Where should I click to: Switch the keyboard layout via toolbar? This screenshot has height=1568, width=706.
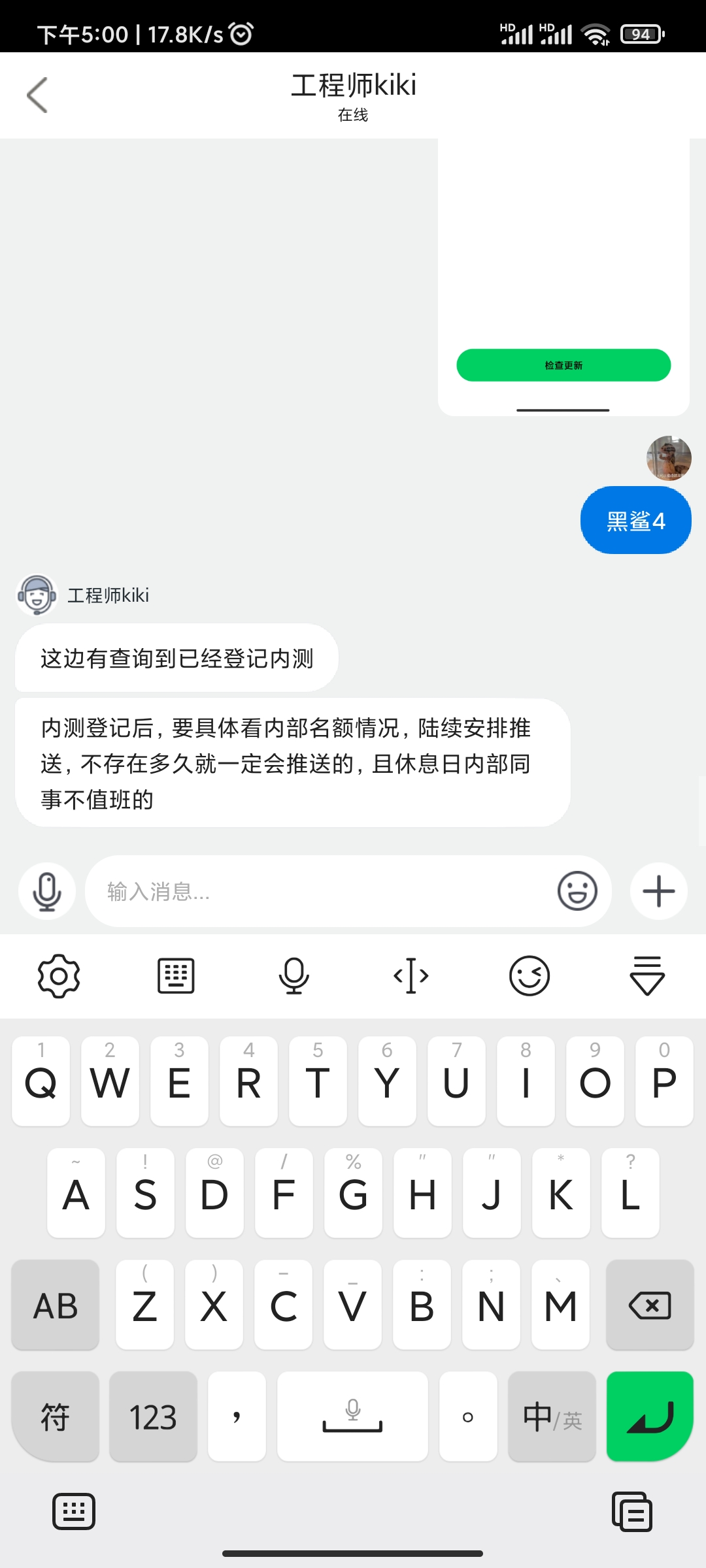point(176,976)
